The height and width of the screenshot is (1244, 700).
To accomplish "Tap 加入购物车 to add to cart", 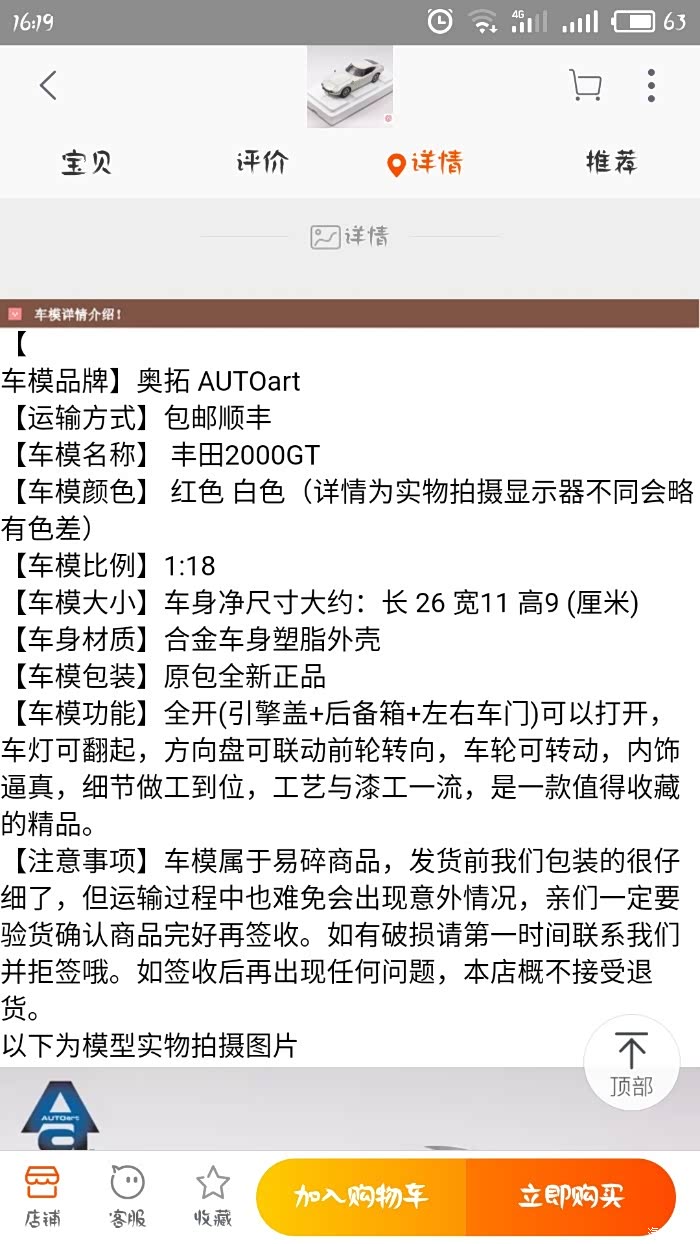I will 361,1197.
